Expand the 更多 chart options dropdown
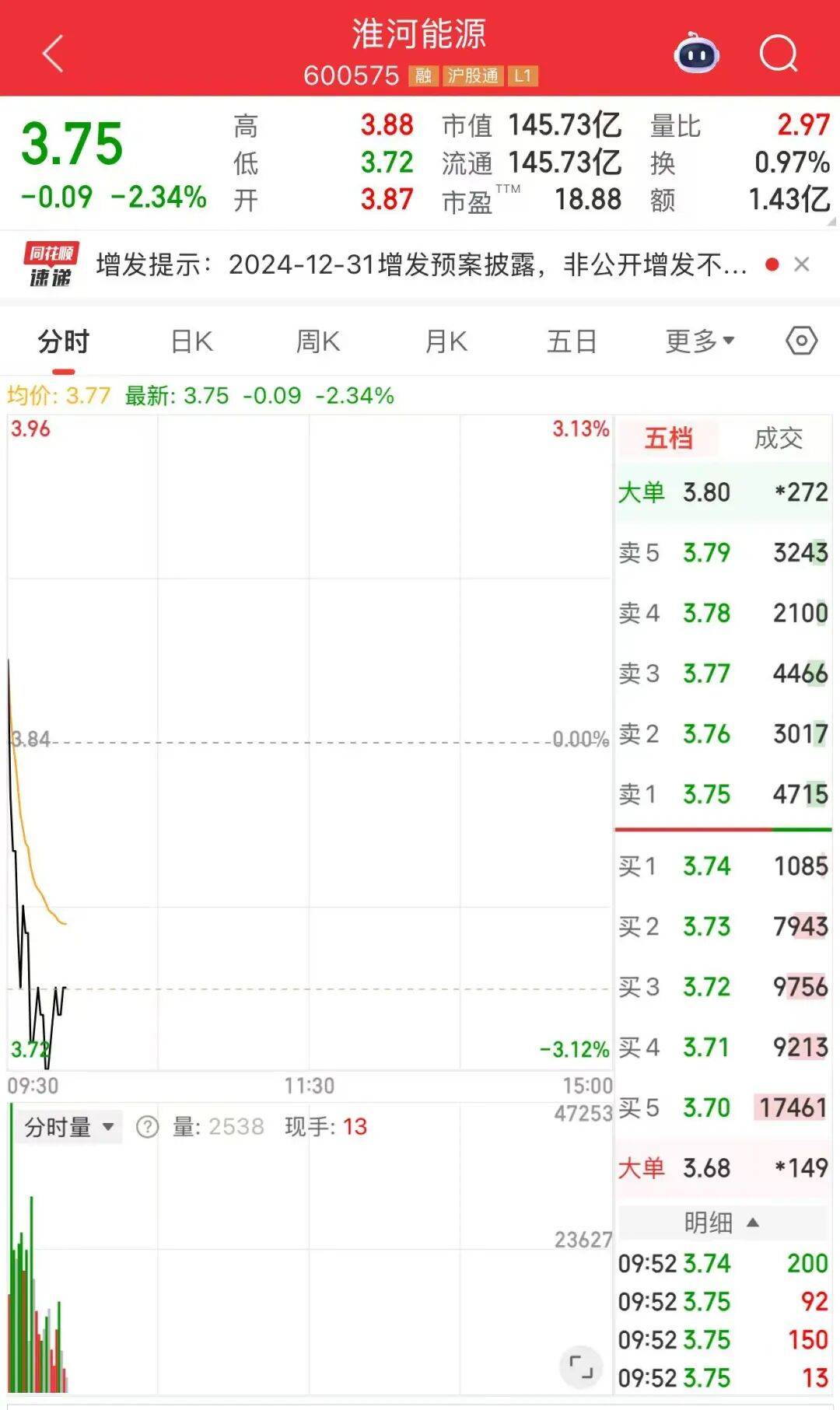The height and width of the screenshot is (1410, 840). 699,341
